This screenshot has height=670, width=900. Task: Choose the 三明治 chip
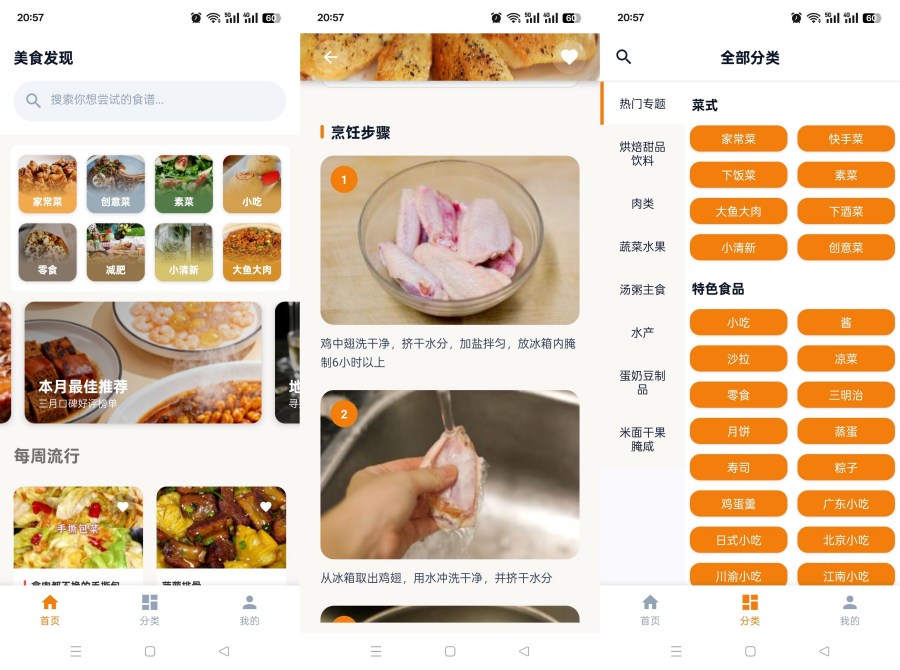[846, 395]
